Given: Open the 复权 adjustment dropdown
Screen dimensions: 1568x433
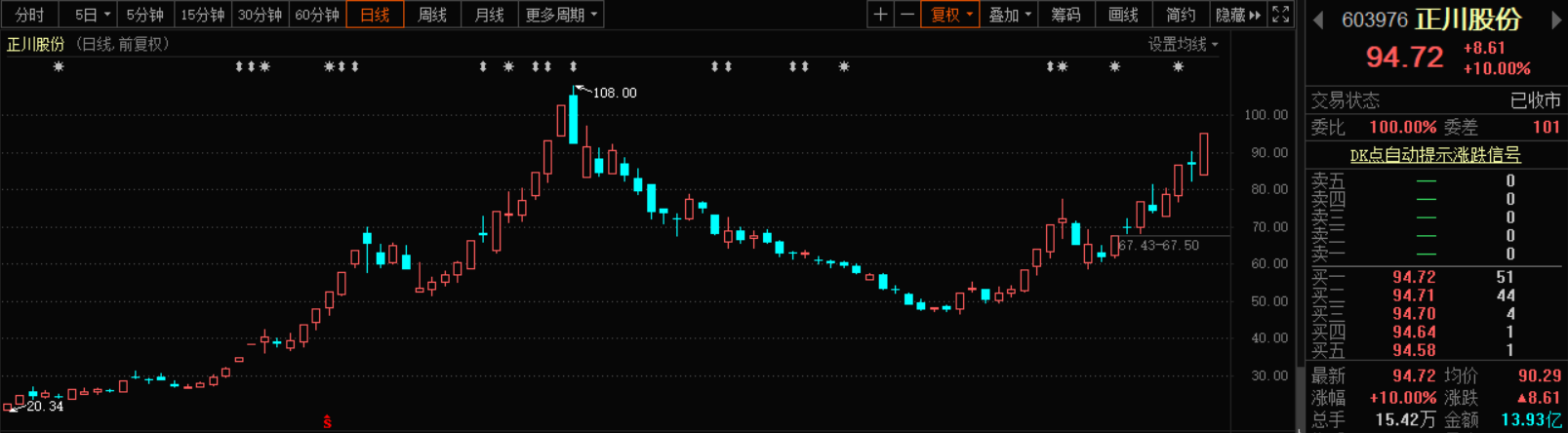Looking at the screenshot, I should click(950, 15).
